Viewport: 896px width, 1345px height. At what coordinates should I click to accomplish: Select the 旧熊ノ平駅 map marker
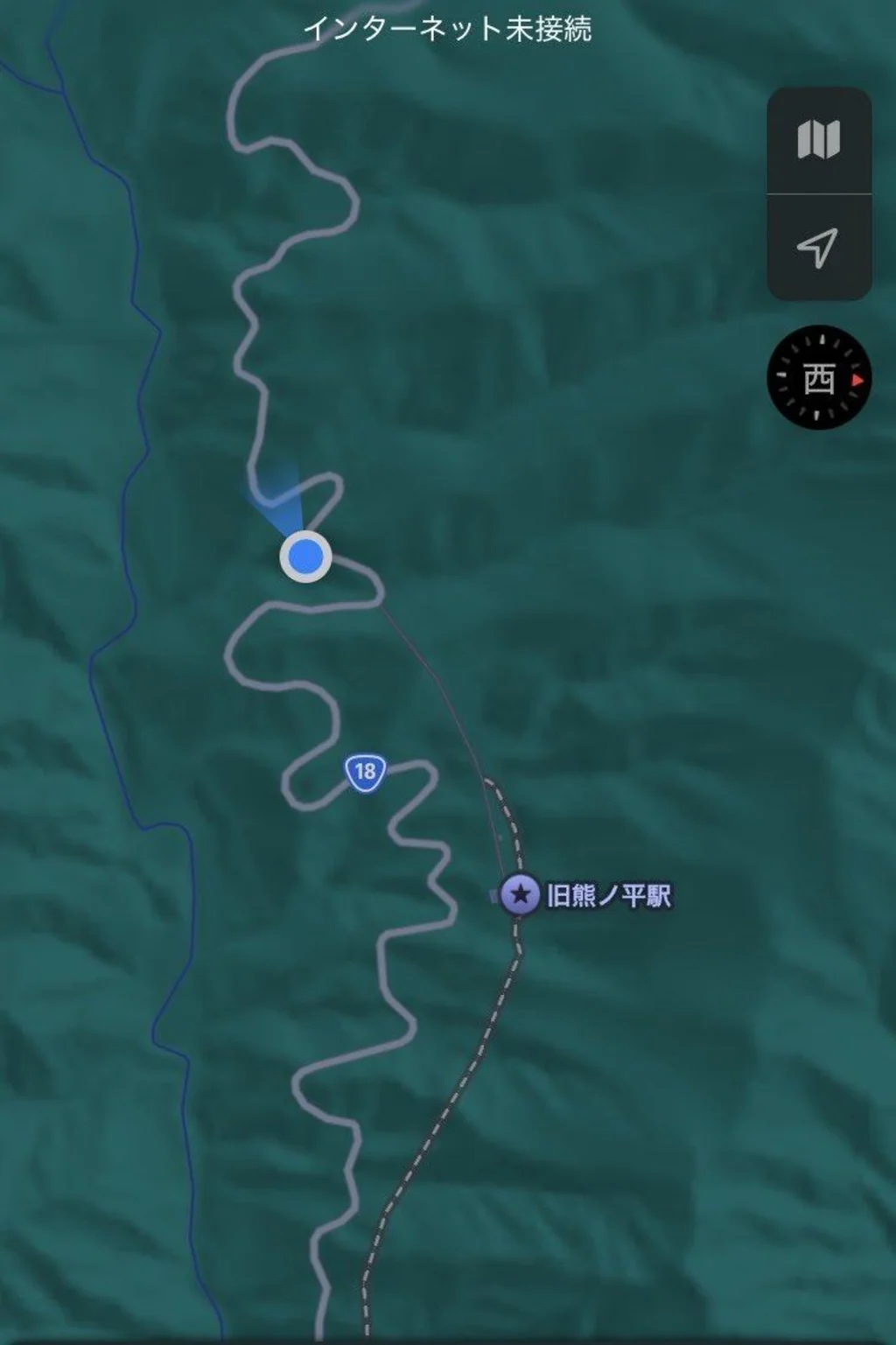coord(520,894)
